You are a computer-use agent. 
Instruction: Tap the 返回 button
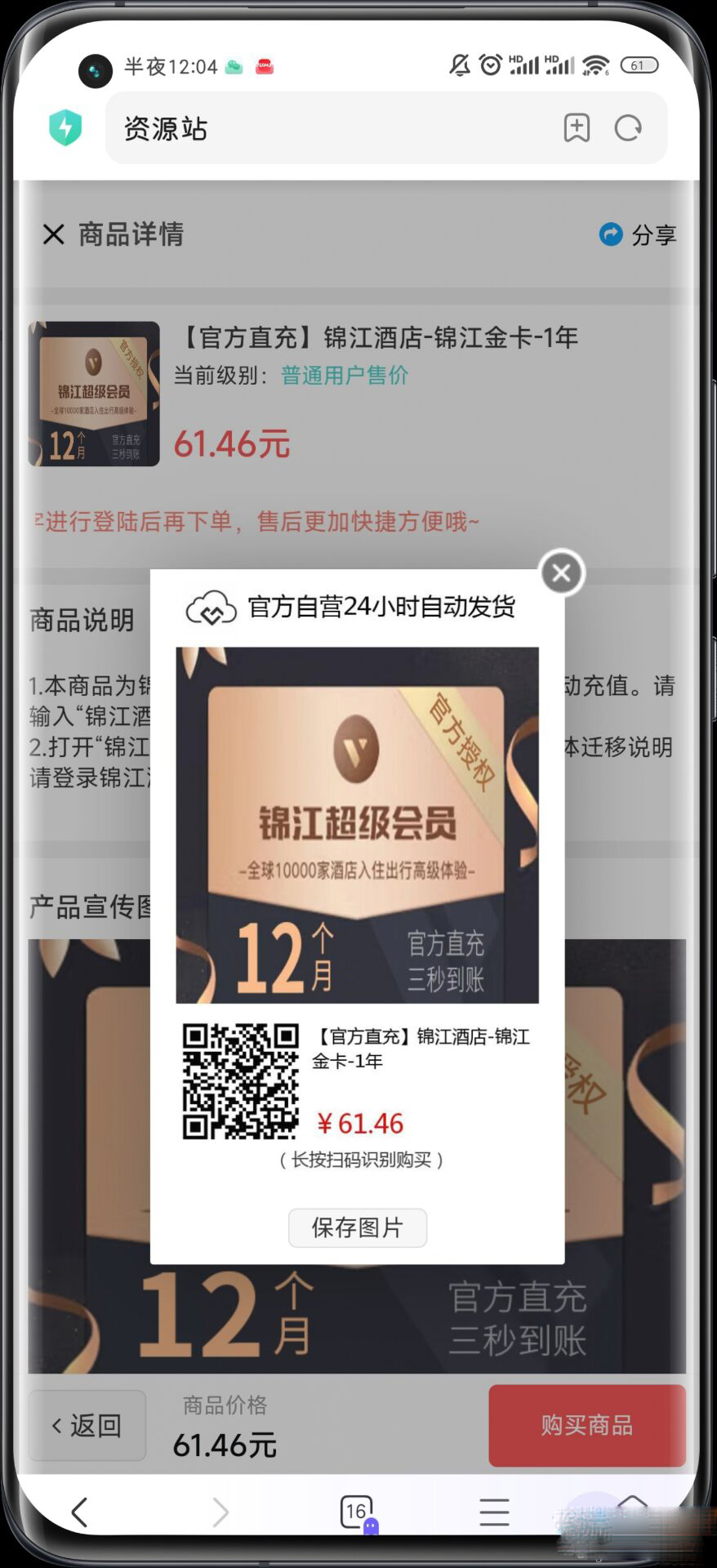point(87,1425)
